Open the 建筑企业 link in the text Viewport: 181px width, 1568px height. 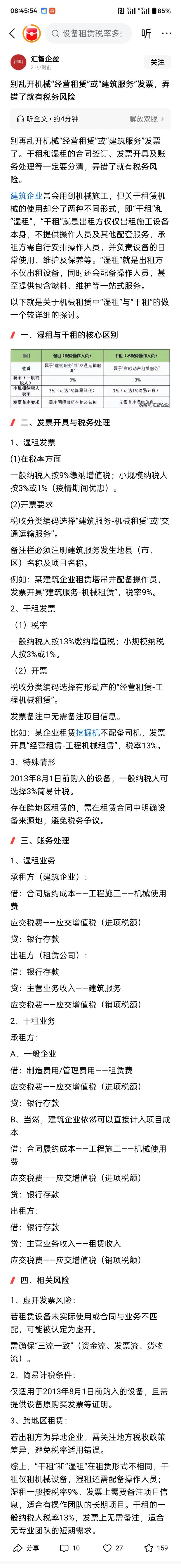click(x=26, y=196)
